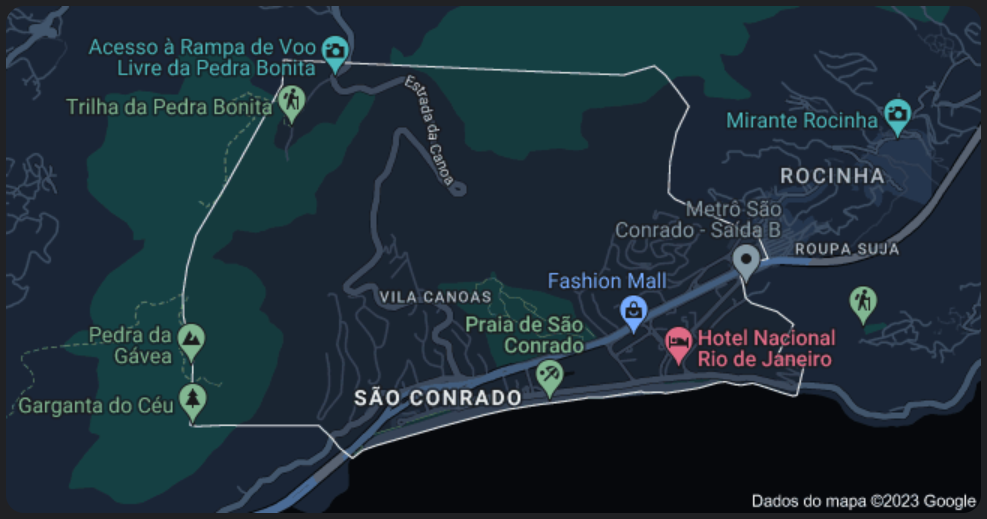Viewport: 987px width, 519px height.
Task: Select the Pedra da Gávea mountain pin
Action: [x=191, y=340]
